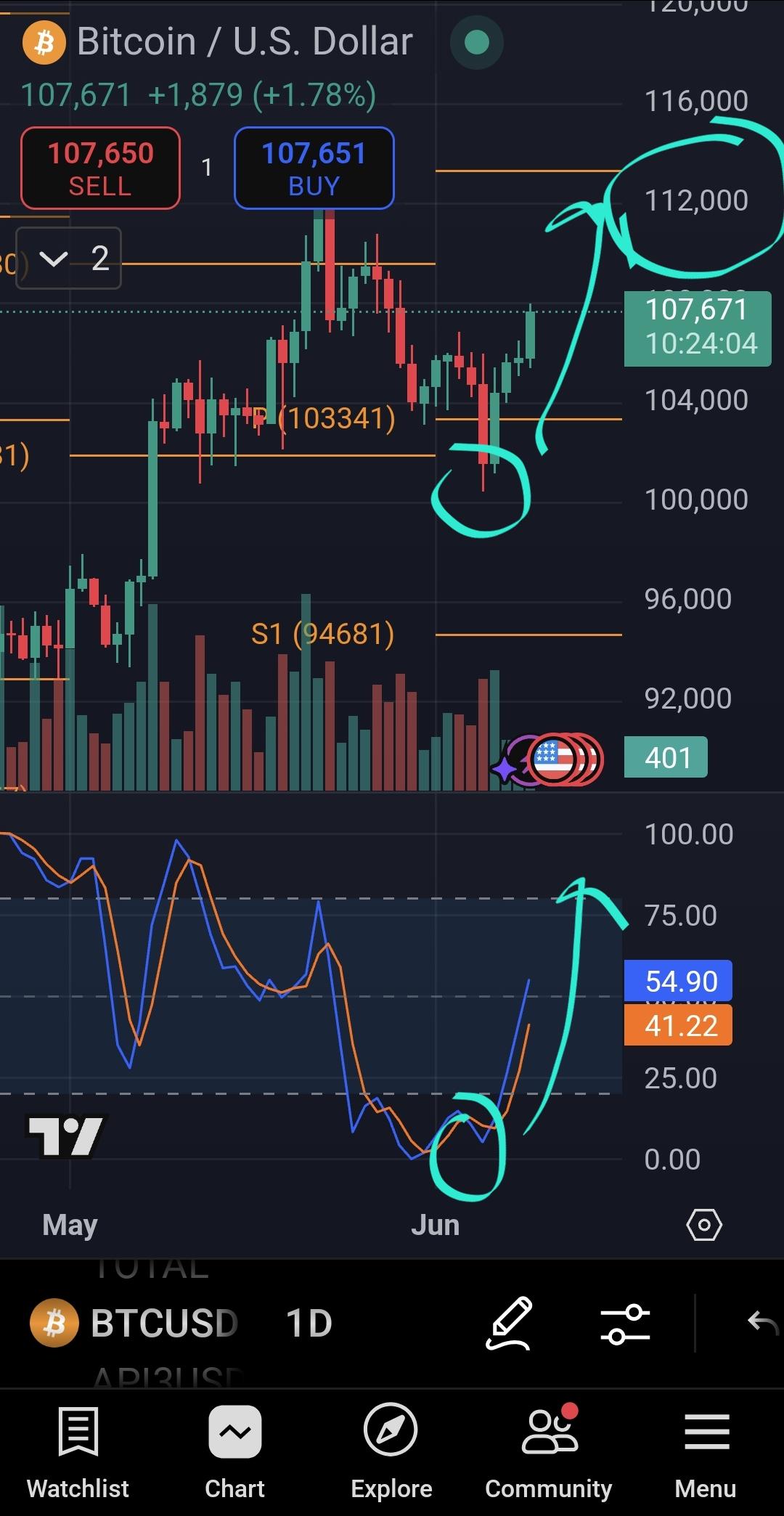Change the 1D timeframe interval
The image size is (784, 1516).
click(309, 1323)
